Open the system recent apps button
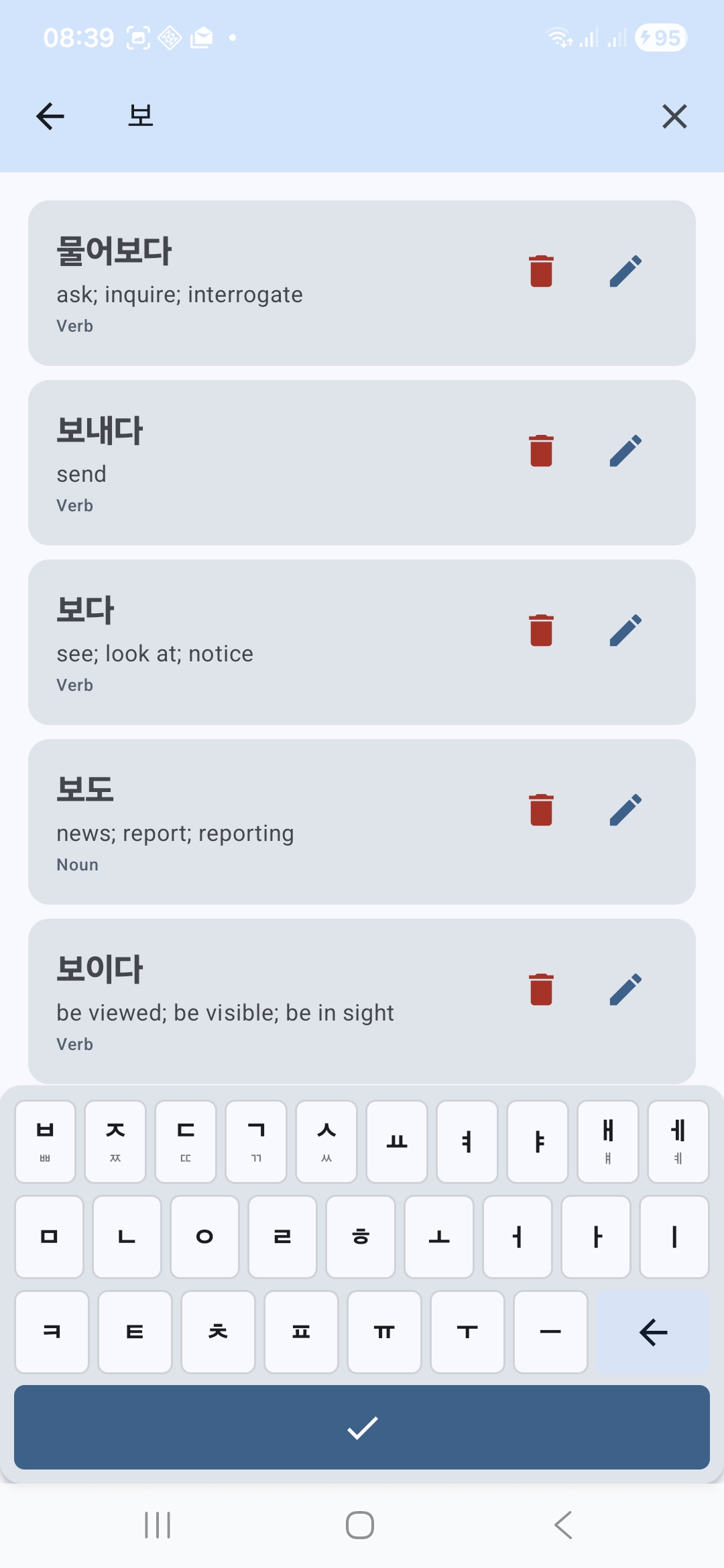 (x=158, y=1525)
